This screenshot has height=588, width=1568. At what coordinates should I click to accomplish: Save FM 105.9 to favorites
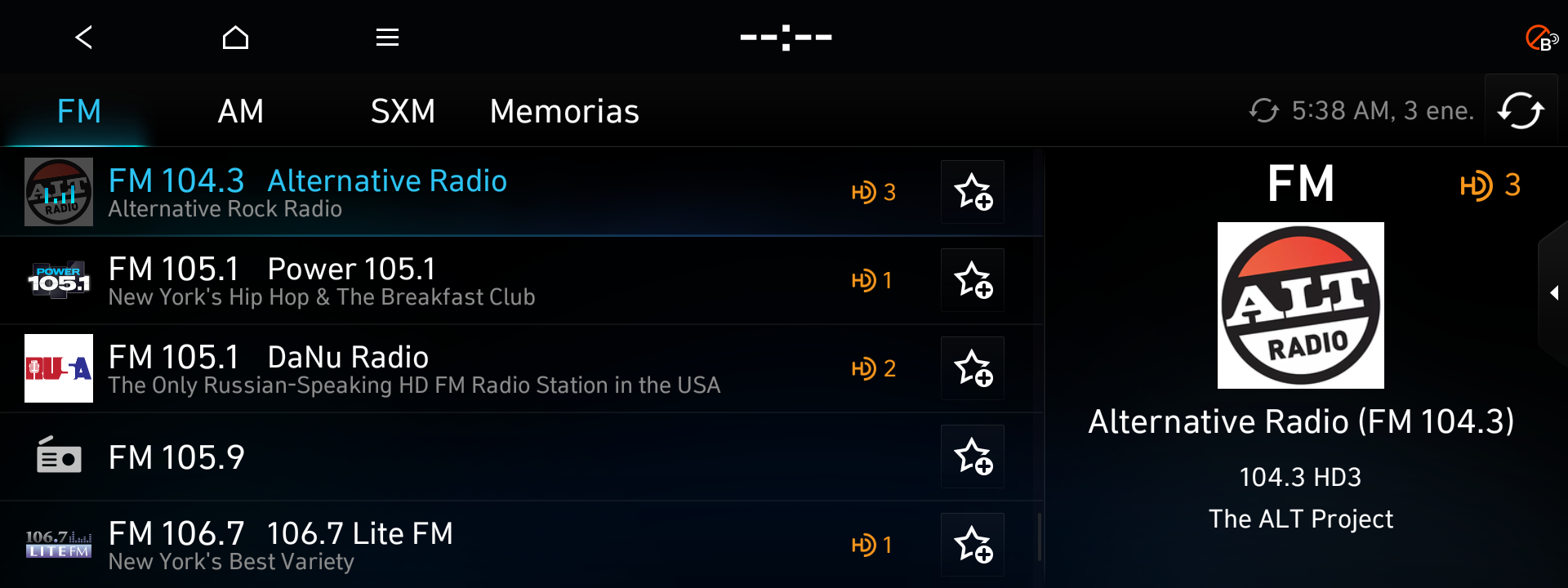[973, 457]
